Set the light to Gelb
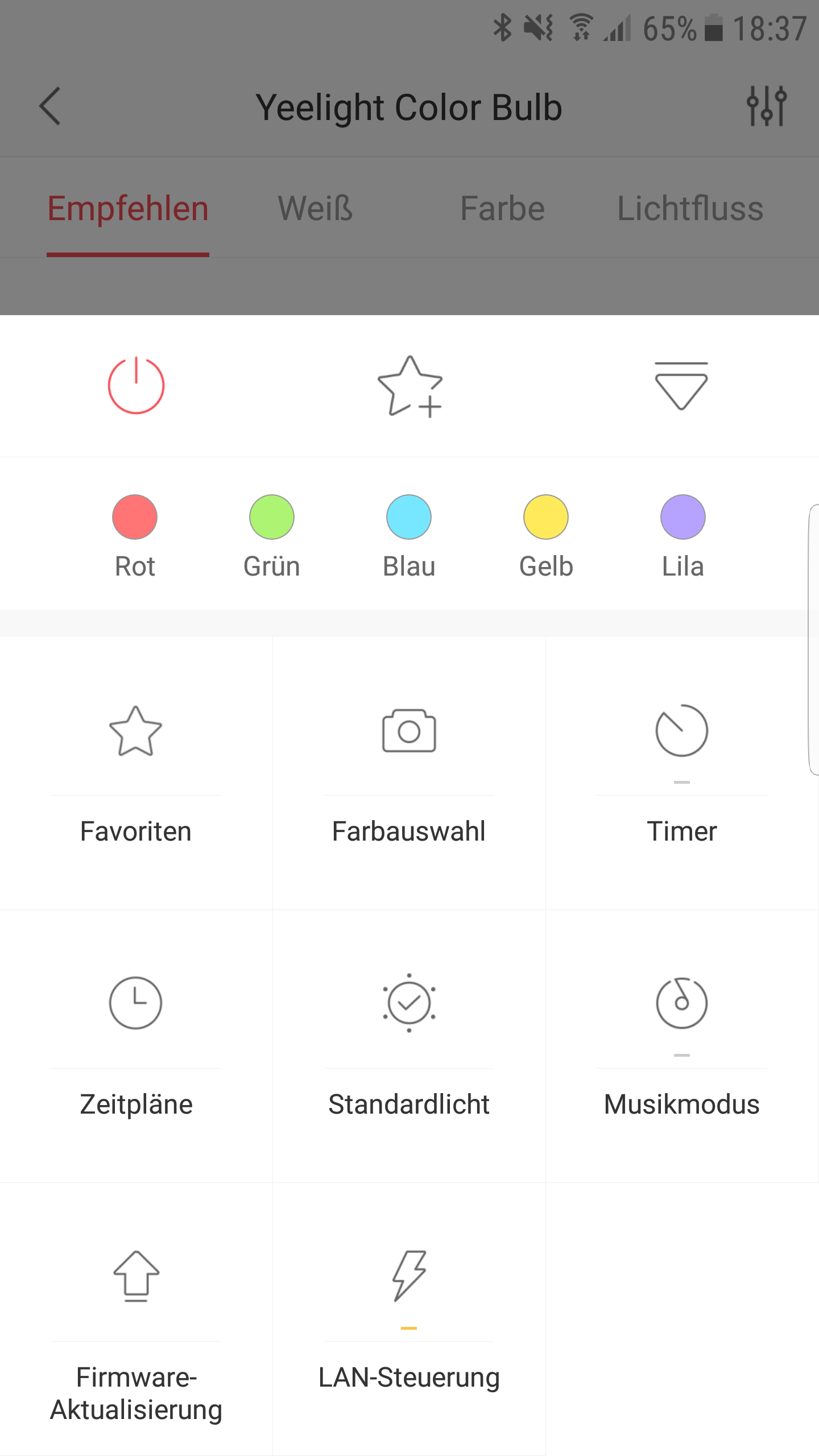 coord(546,536)
